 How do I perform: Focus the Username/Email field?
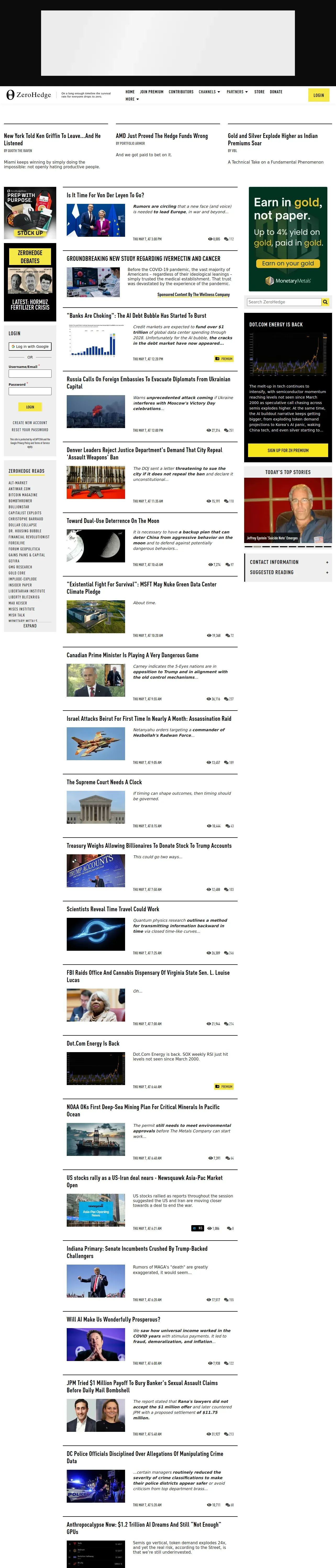pos(30,374)
